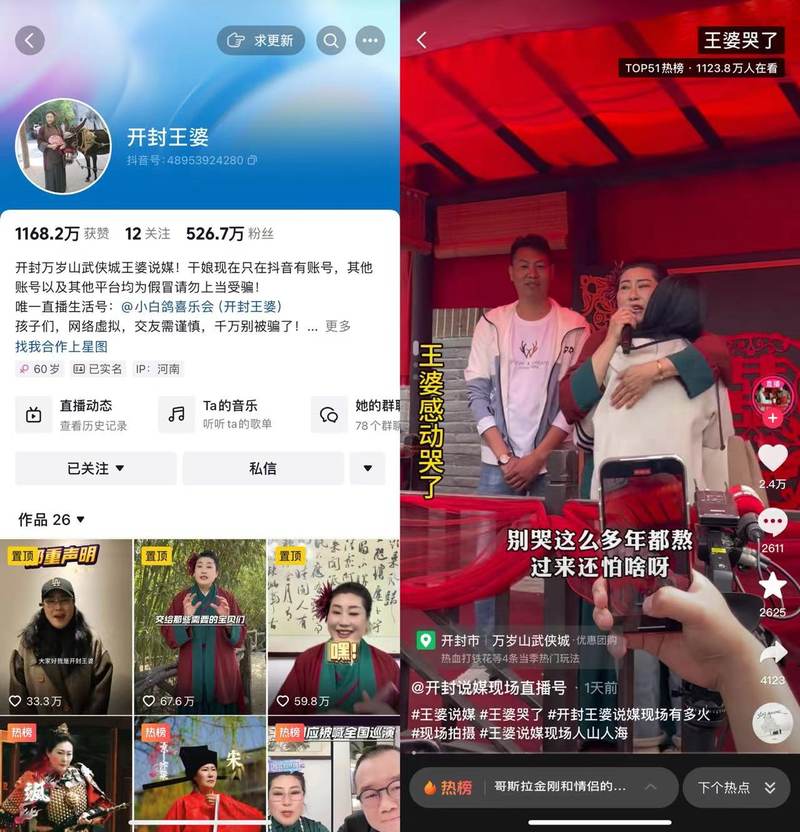The height and width of the screenshot is (832, 800).
Task: Jump to 下个热点
Action: (736, 787)
